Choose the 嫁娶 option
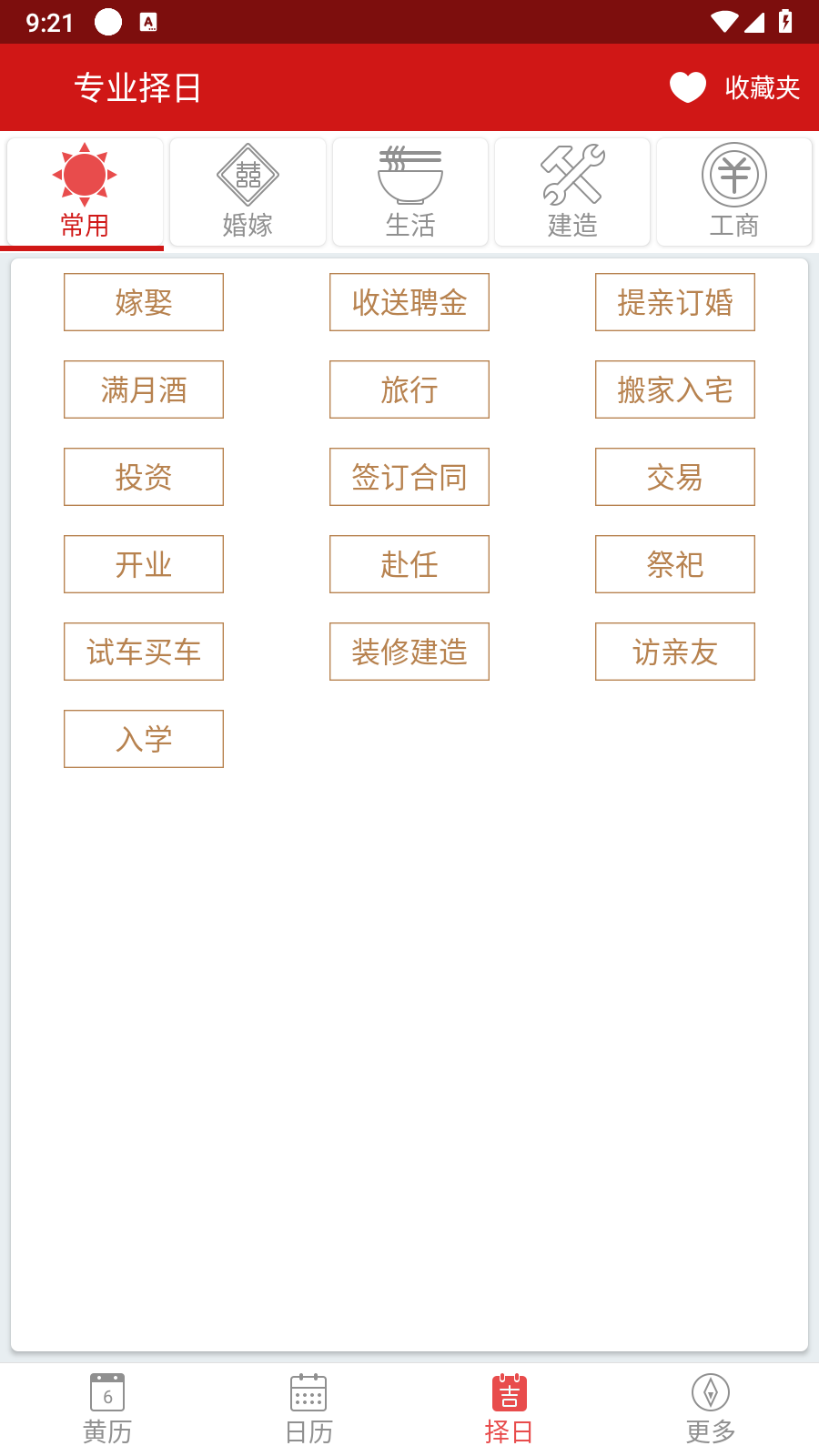Screen dimensions: 819x1456 (x=144, y=302)
